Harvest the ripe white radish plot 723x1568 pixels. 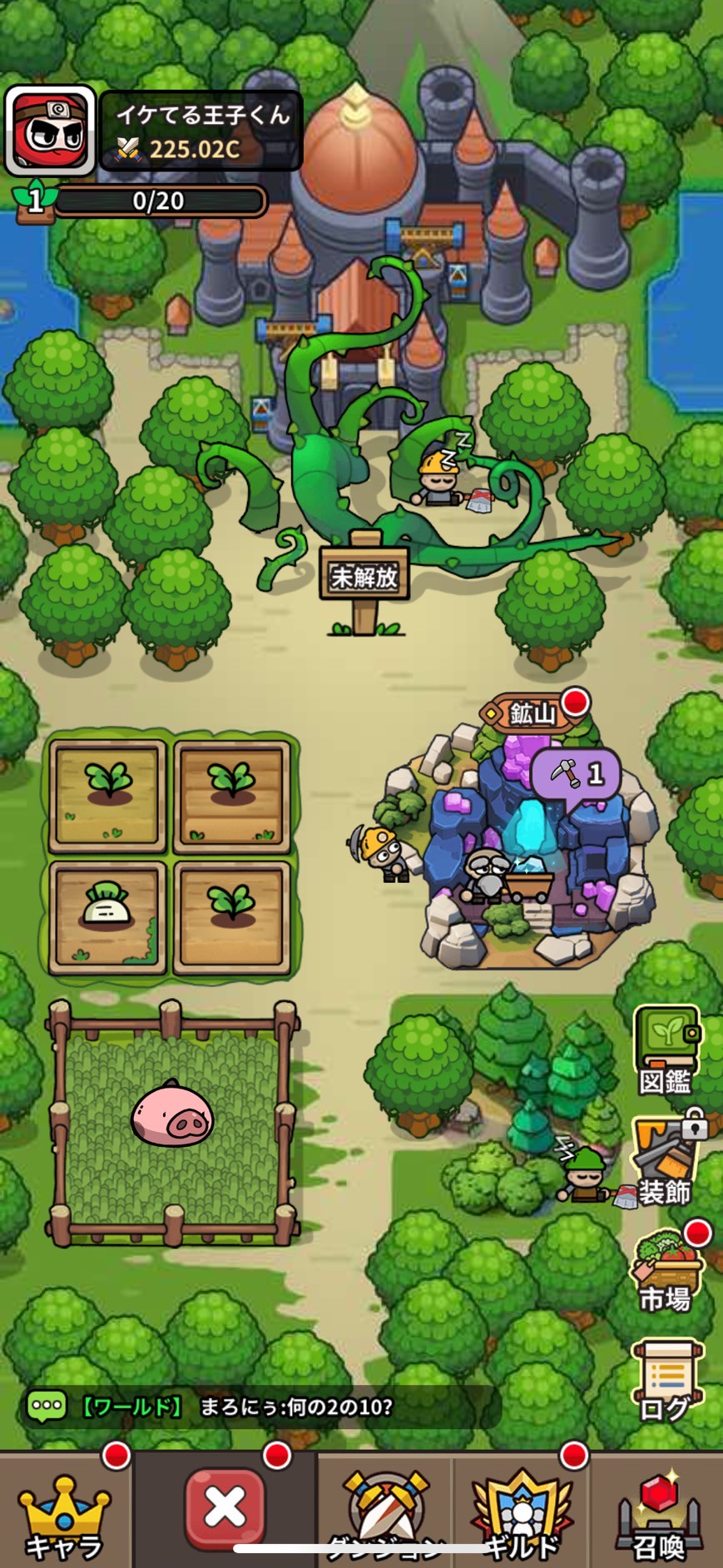107,915
